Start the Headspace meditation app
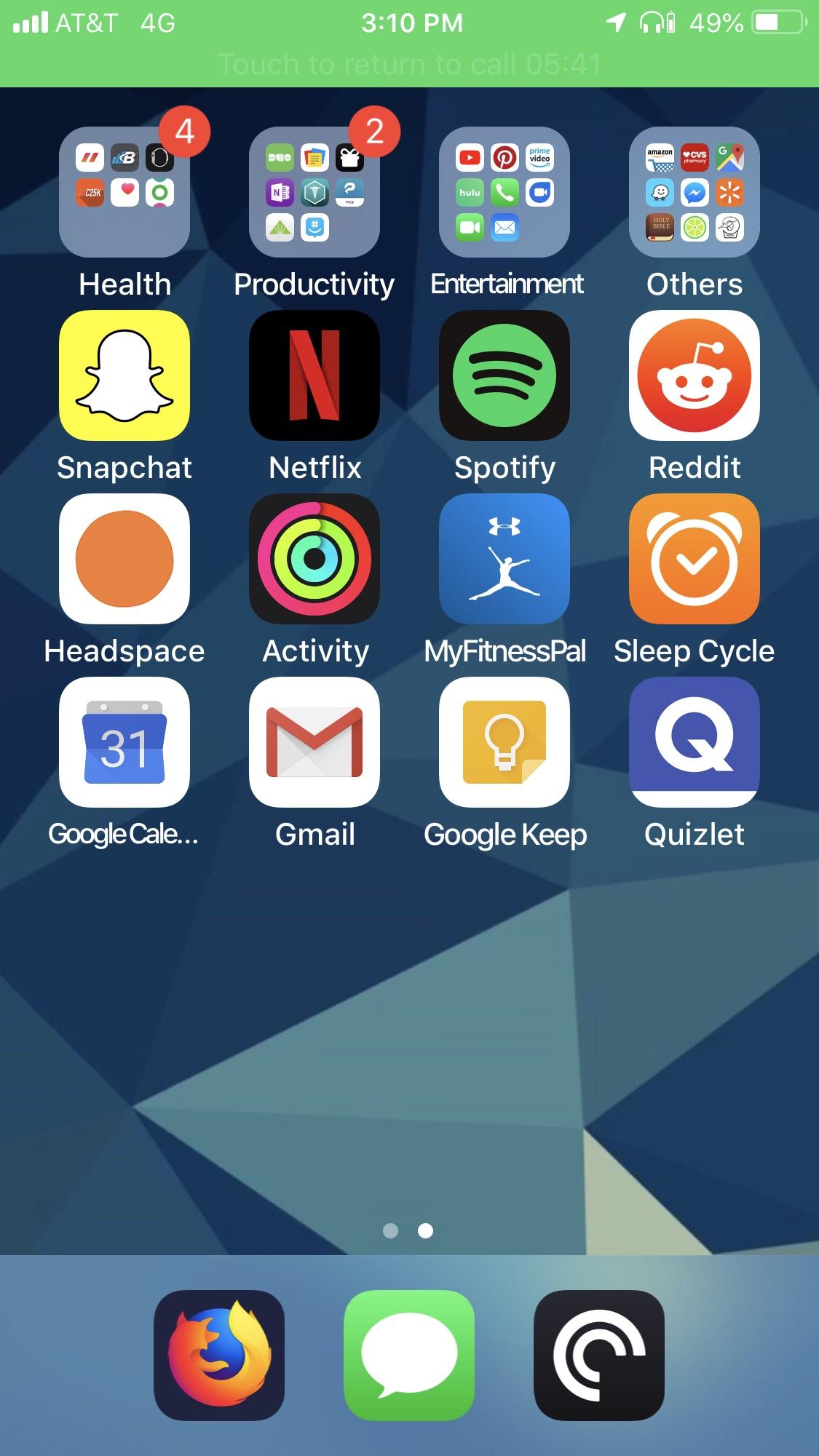819x1456 pixels. coord(124,558)
